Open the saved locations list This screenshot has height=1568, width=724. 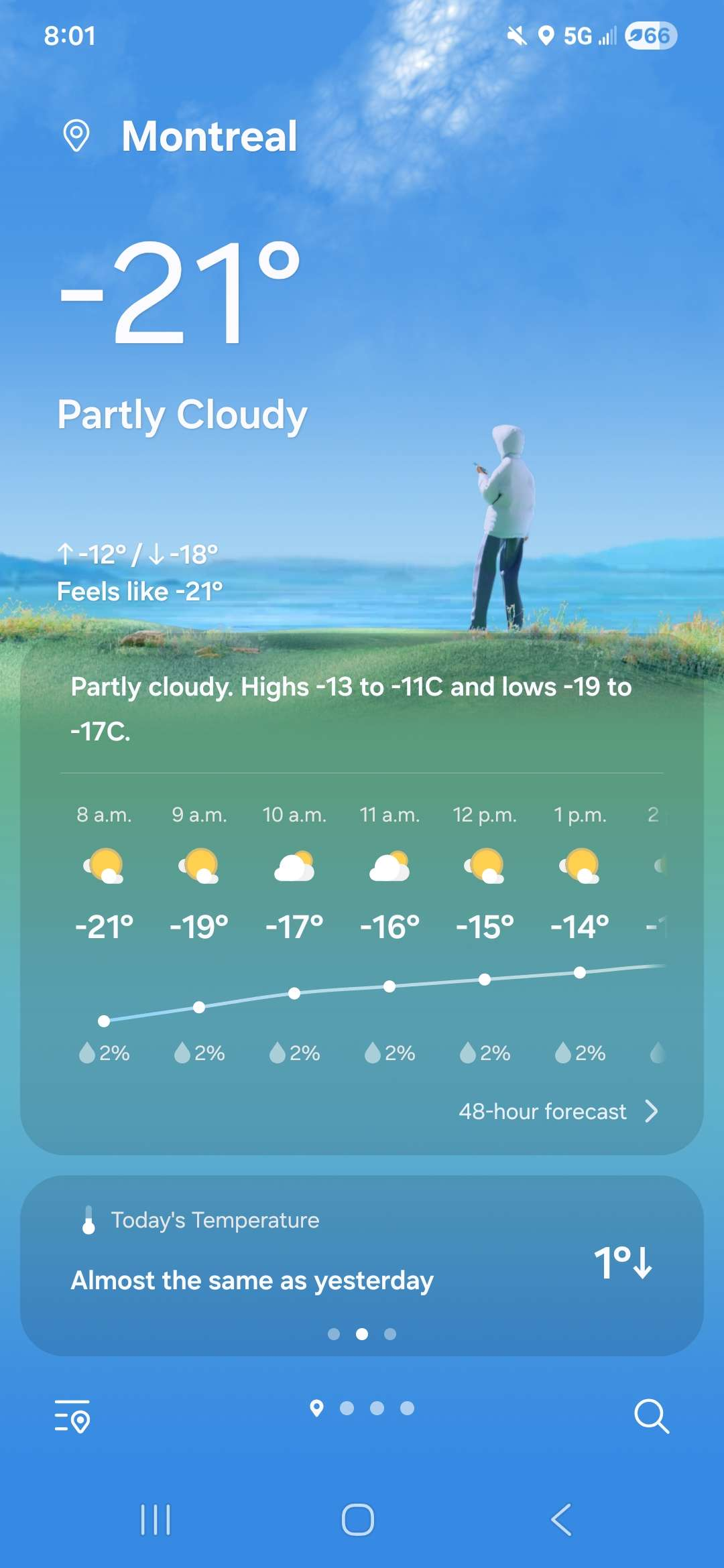tap(72, 1415)
